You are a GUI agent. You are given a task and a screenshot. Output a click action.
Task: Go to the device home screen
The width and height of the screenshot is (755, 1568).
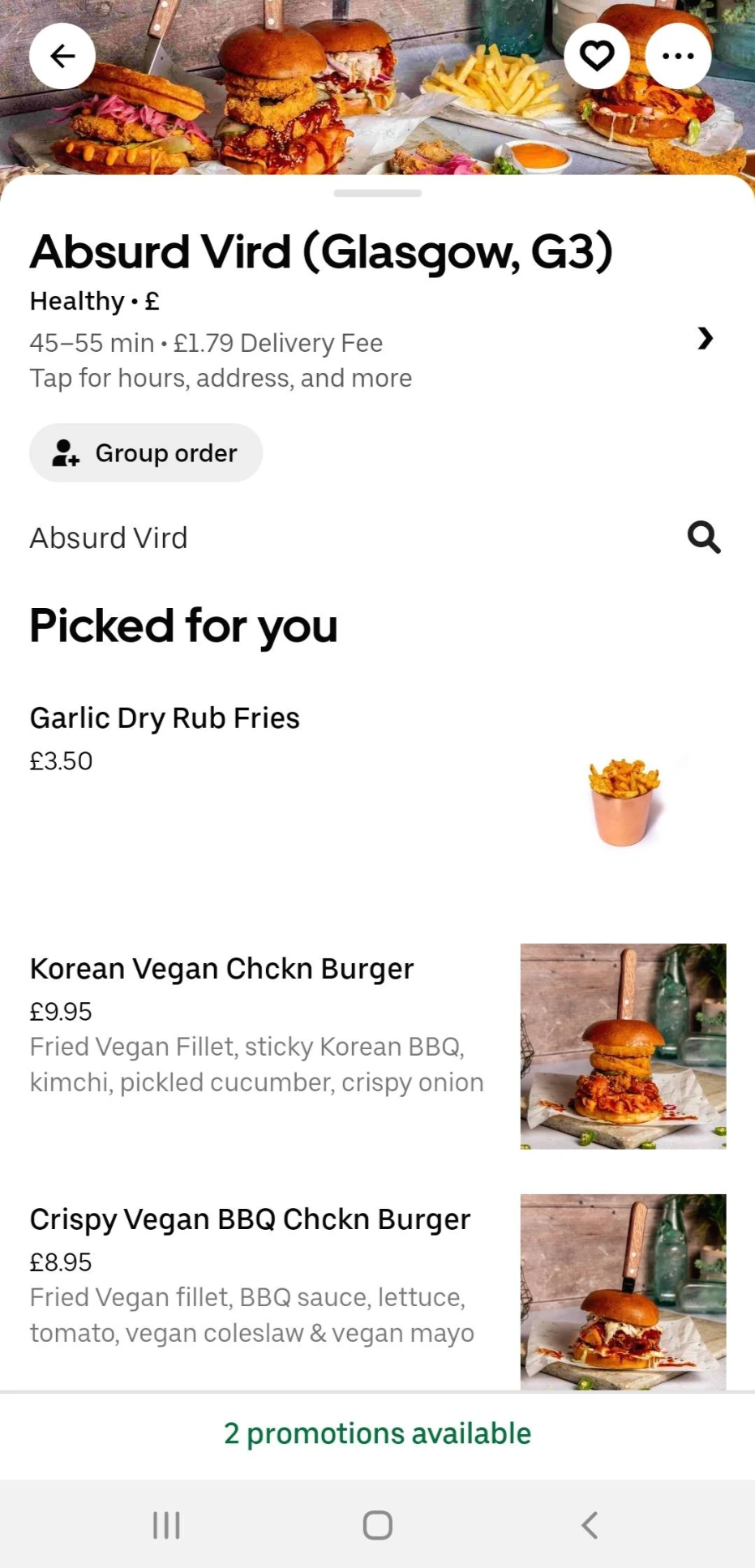coord(378,1525)
